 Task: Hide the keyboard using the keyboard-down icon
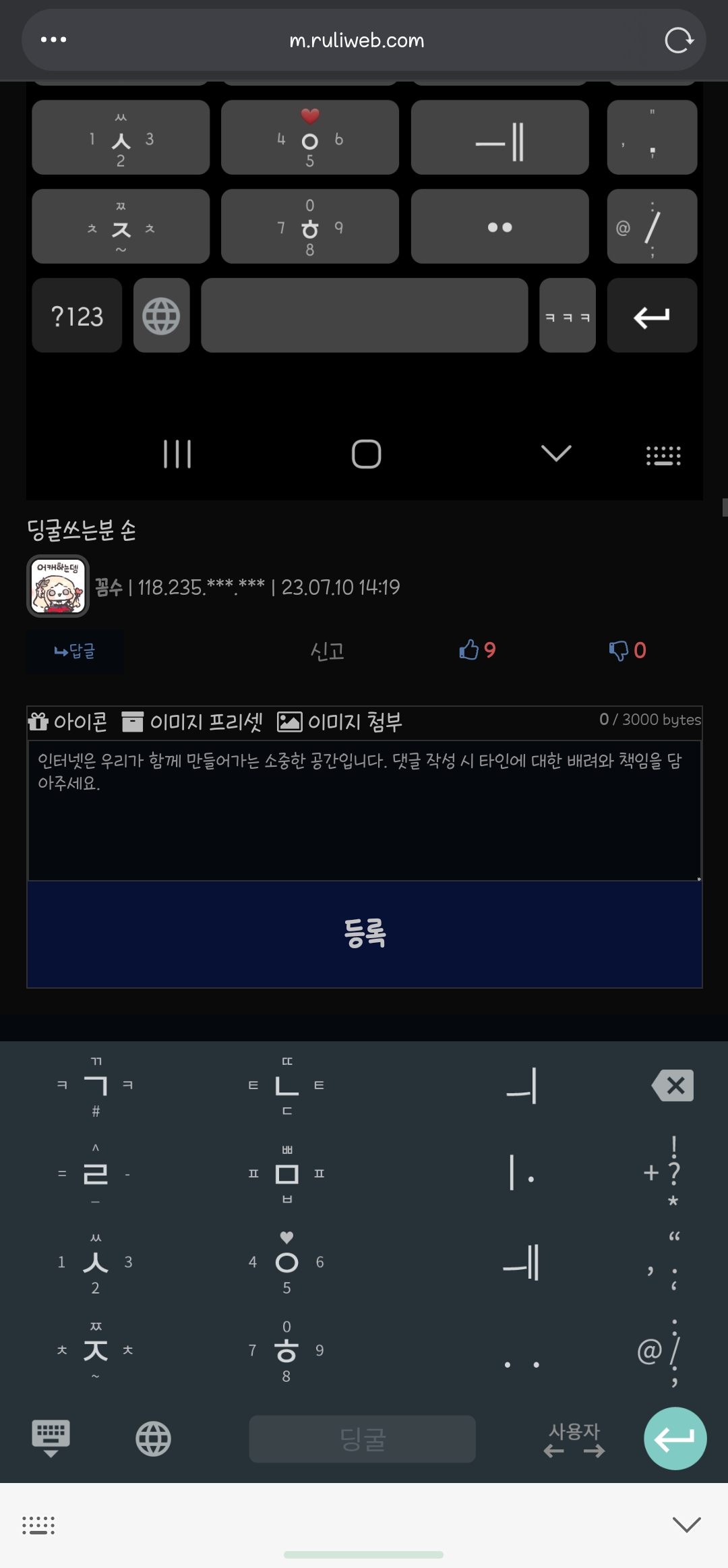pos(51,1439)
